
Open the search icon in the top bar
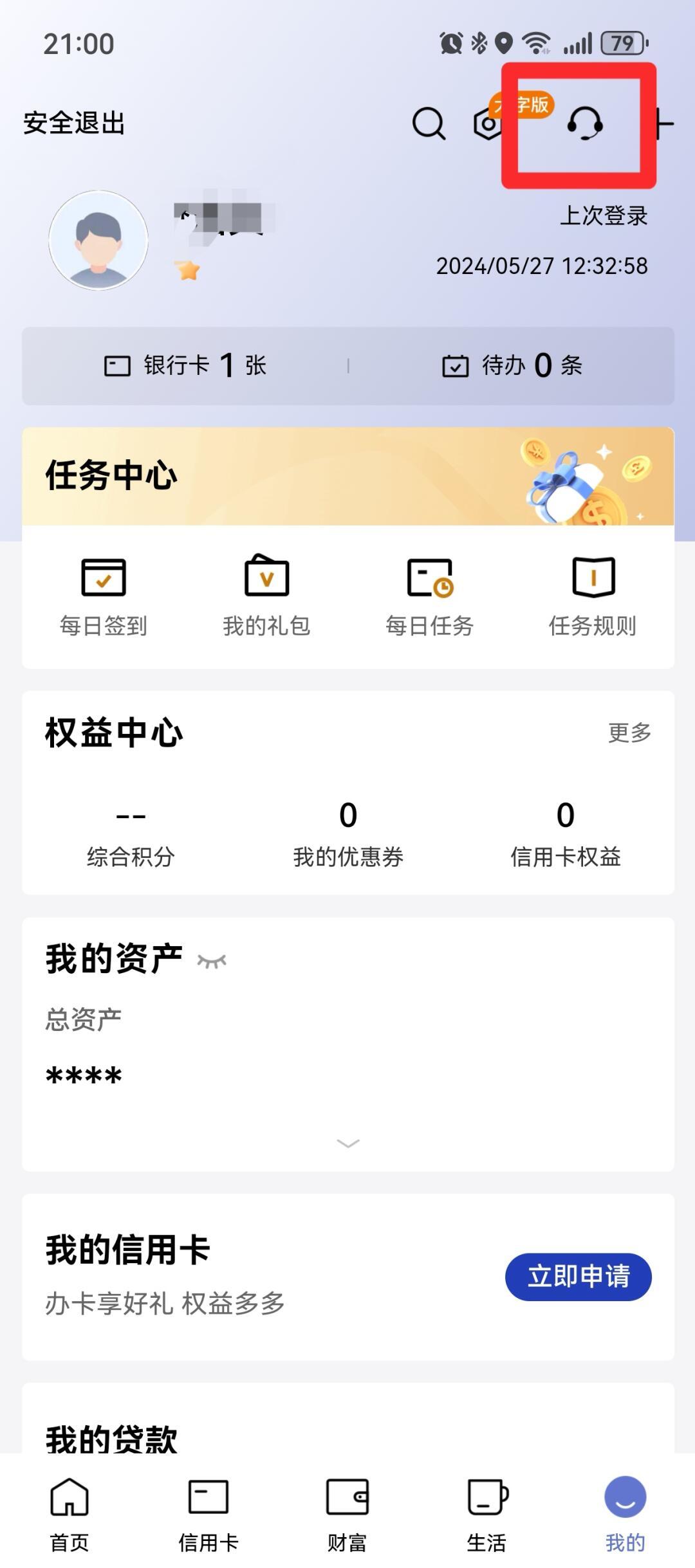click(427, 124)
